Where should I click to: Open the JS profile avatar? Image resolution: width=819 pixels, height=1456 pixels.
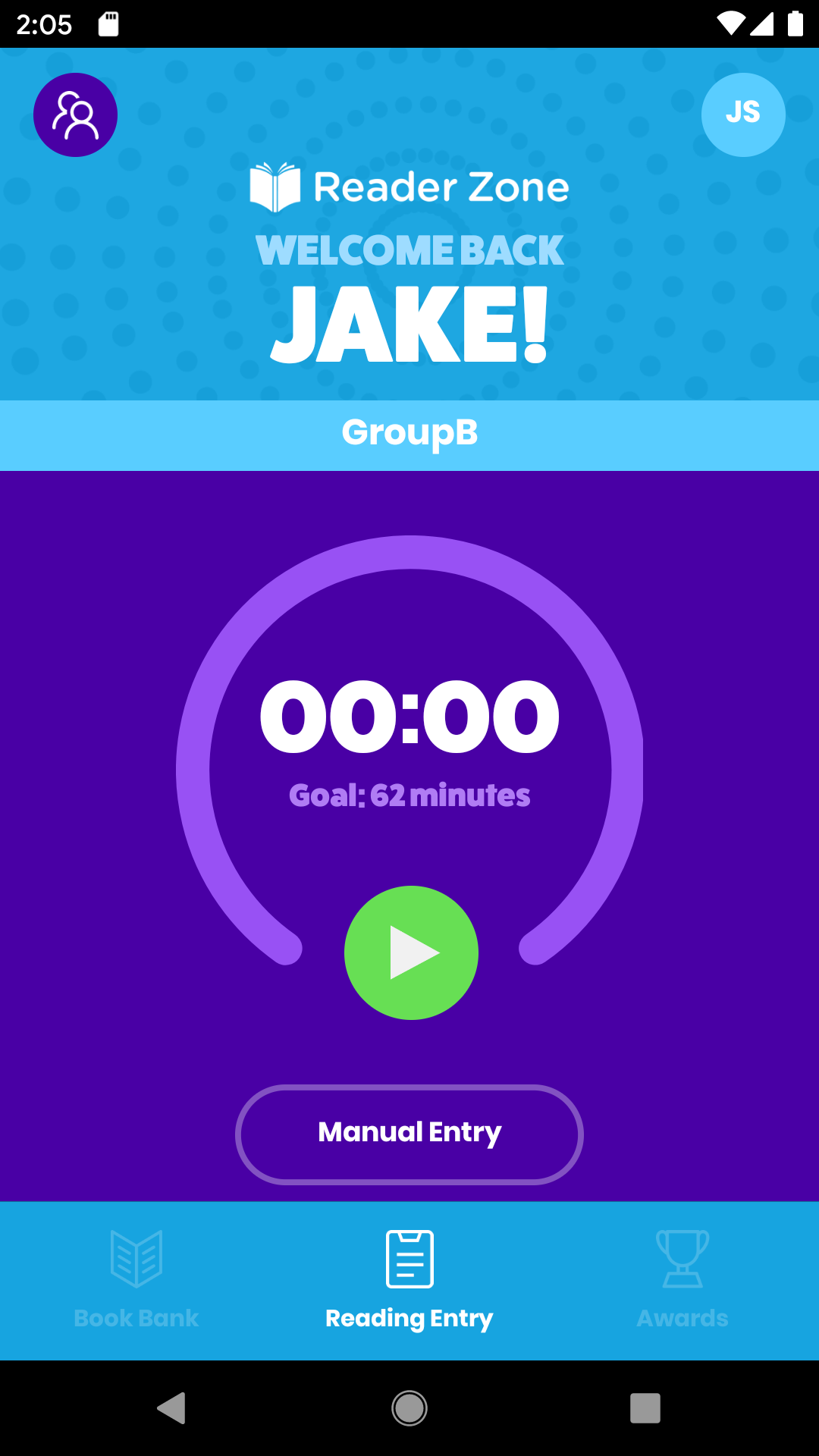[x=742, y=115]
